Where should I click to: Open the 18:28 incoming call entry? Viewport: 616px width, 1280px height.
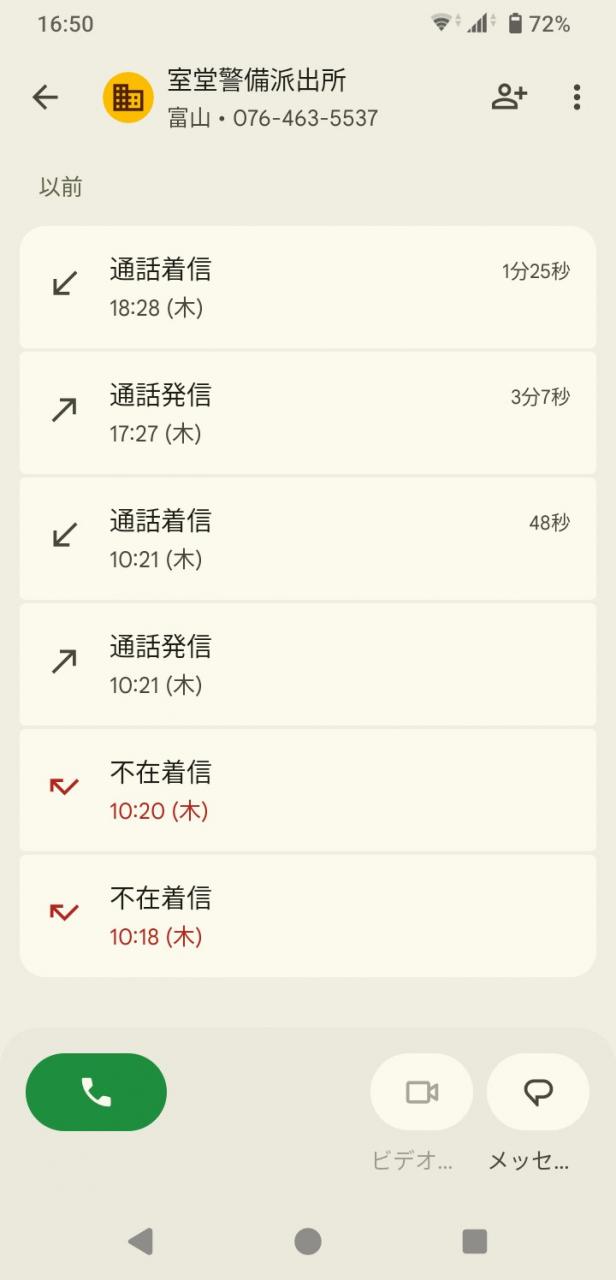coord(308,287)
